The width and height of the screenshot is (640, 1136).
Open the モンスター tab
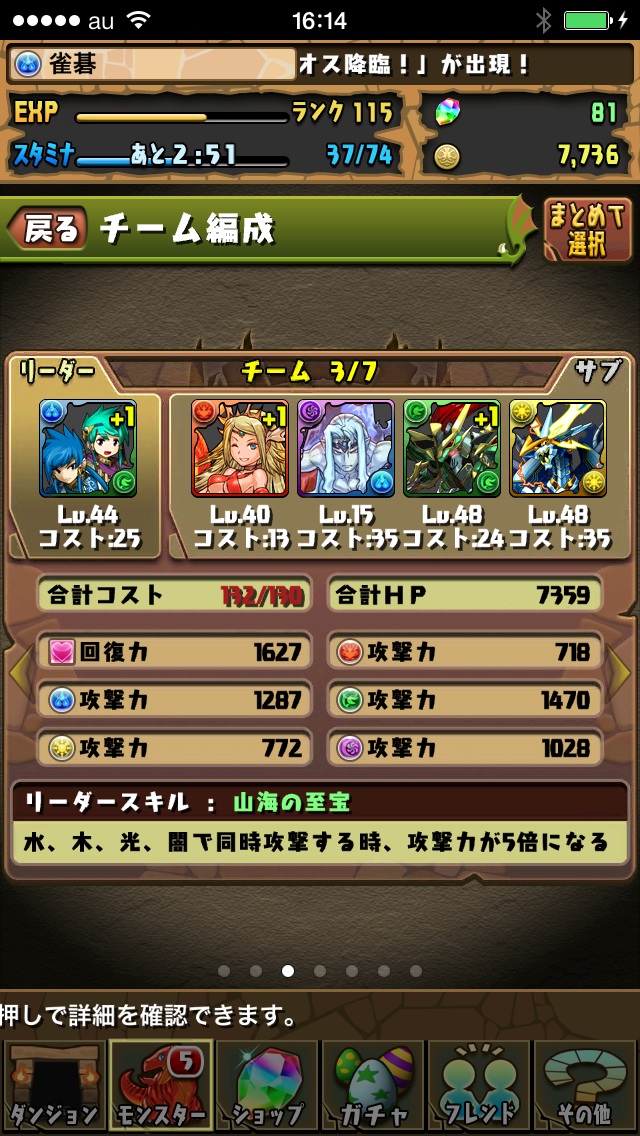(160, 1087)
